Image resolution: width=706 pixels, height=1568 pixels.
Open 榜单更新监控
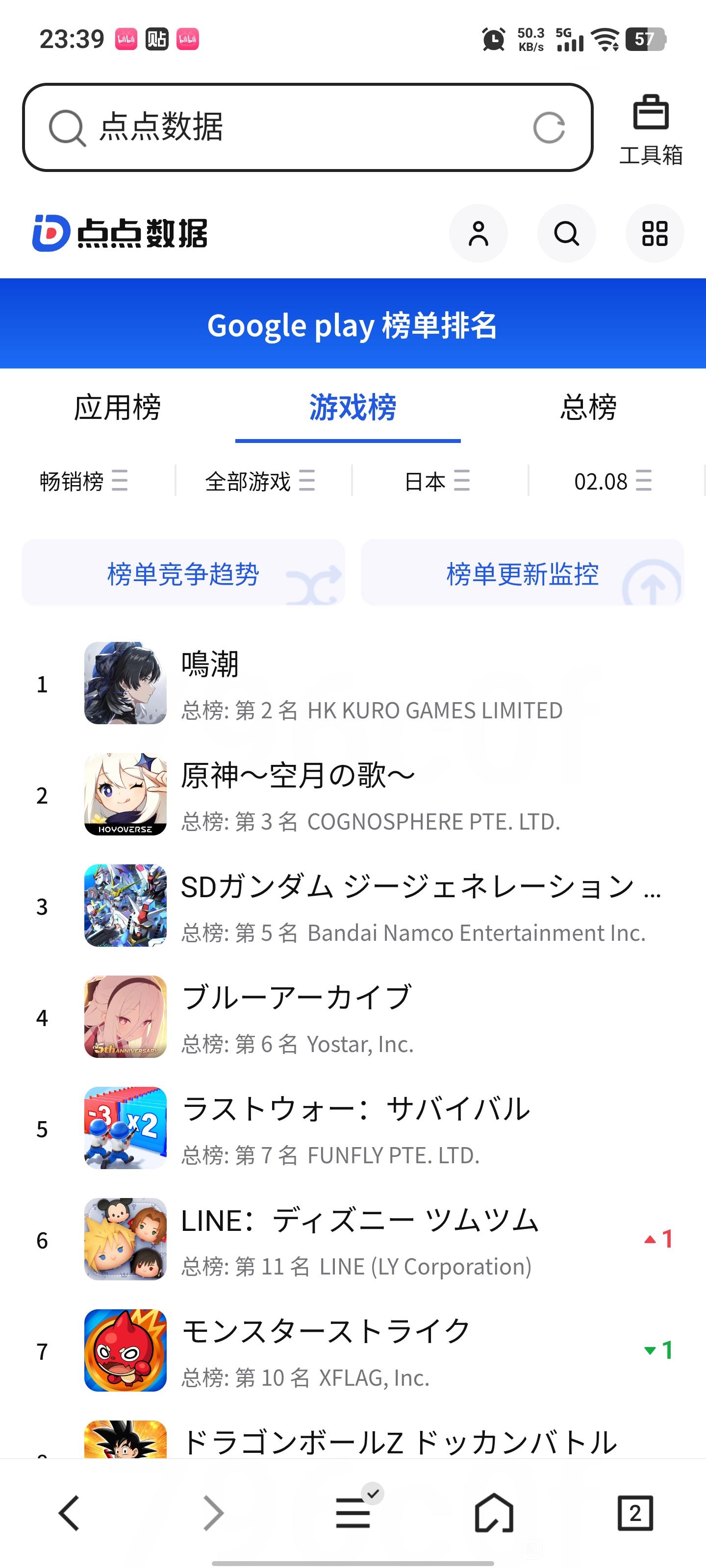click(x=523, y=573)
